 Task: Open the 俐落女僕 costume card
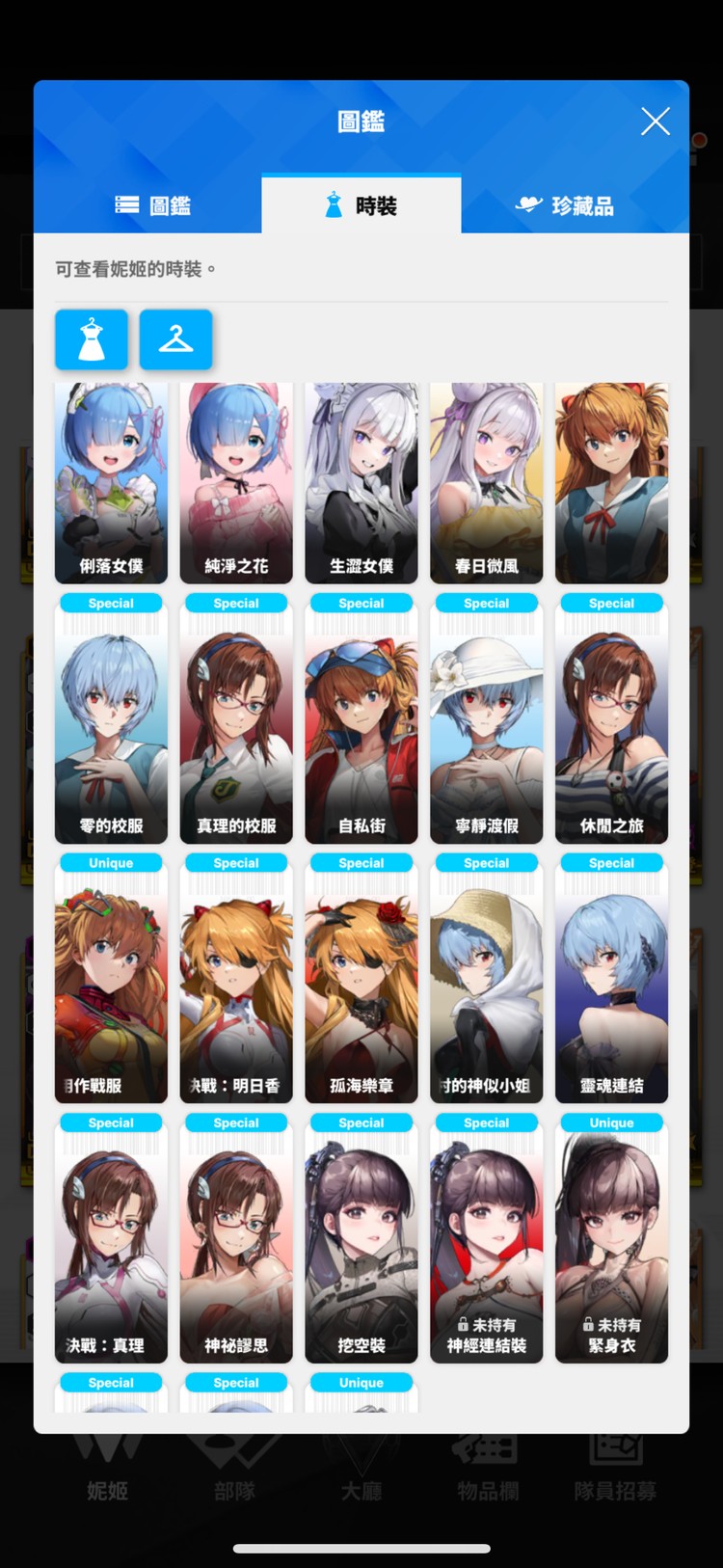111,482
